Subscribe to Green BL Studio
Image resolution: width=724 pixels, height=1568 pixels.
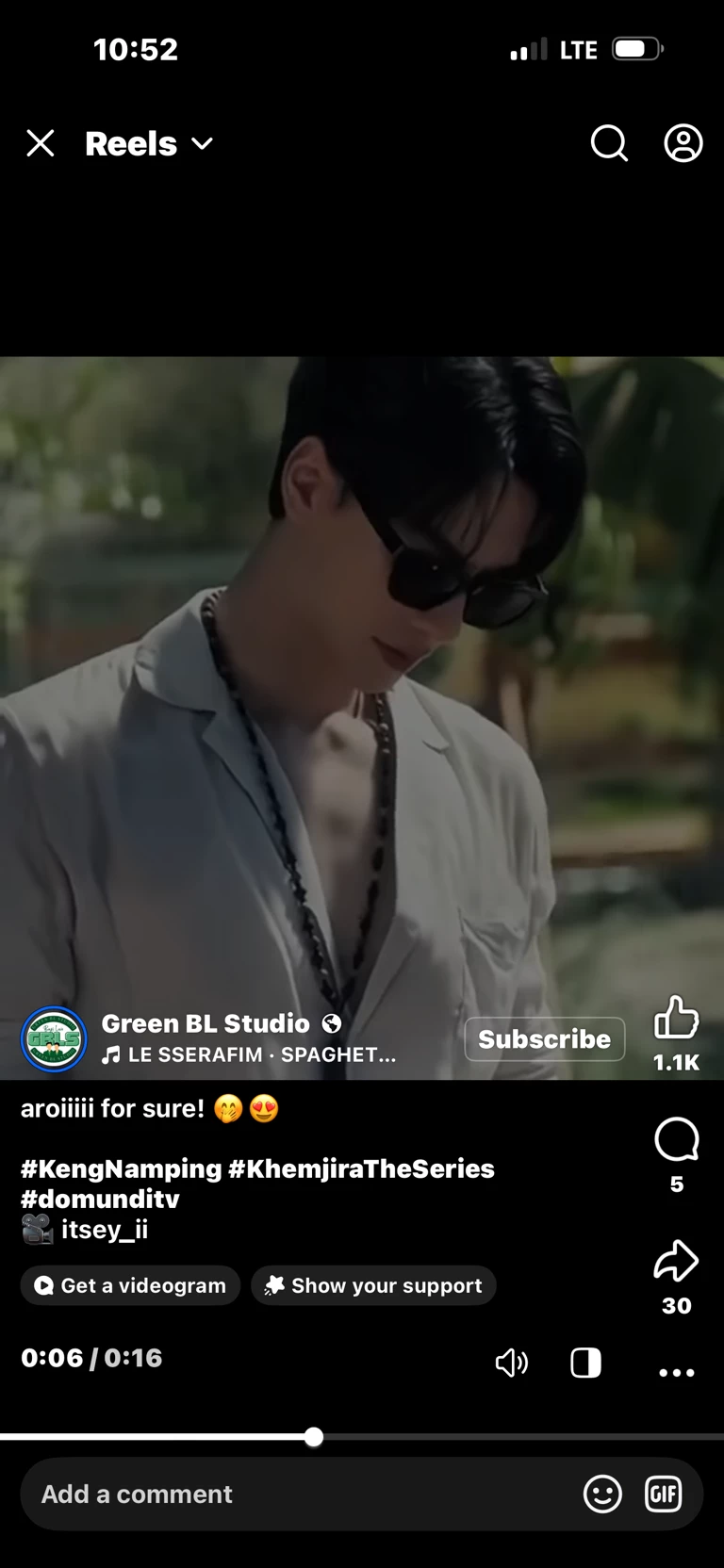click(544, 1038)
